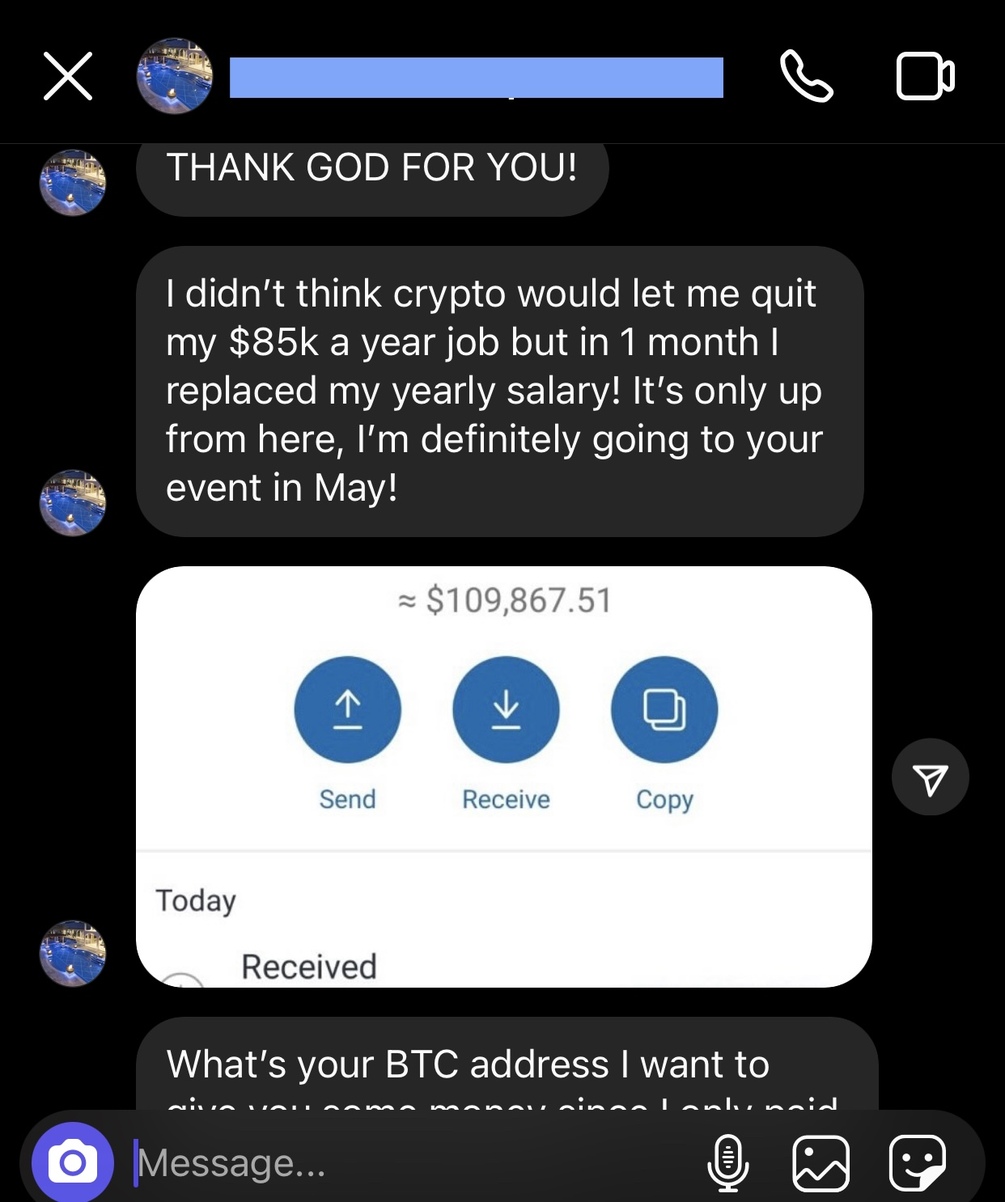Open the wallet screenshot image

(x=503, y=776)
